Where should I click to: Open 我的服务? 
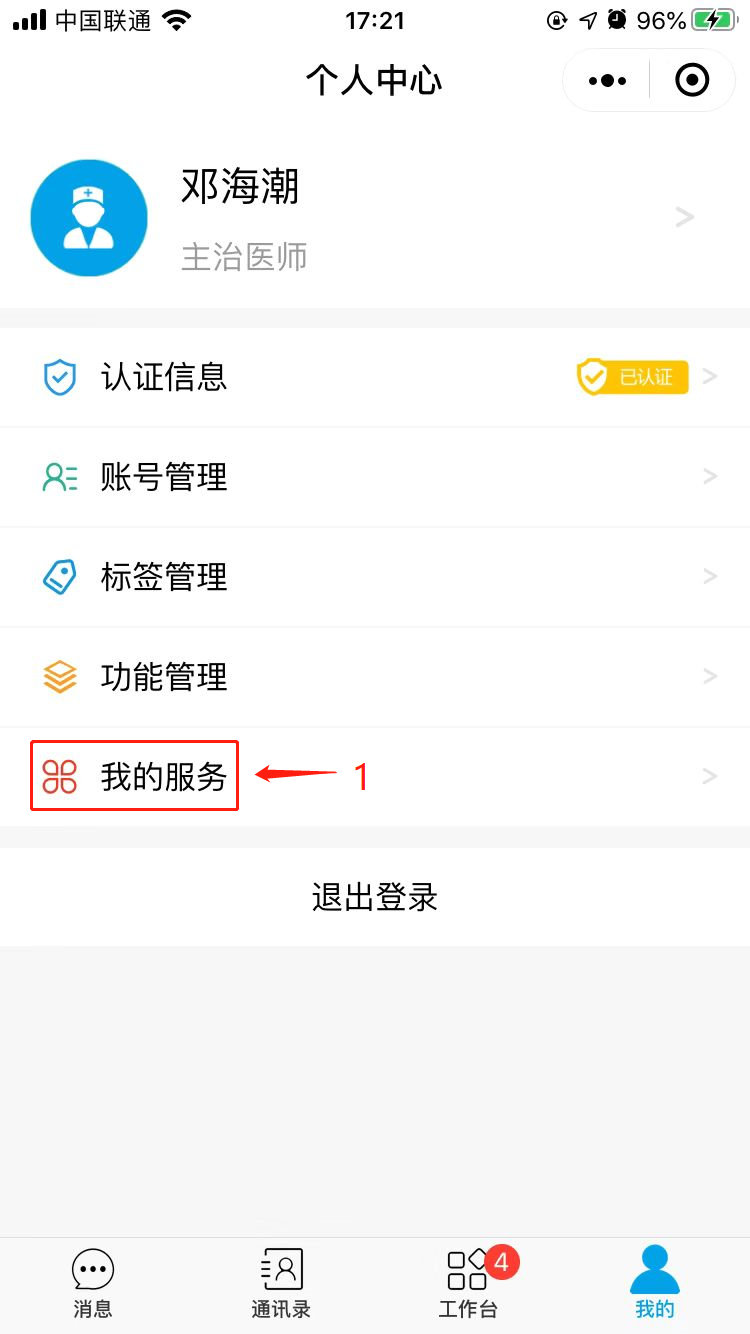click(375, 776)
